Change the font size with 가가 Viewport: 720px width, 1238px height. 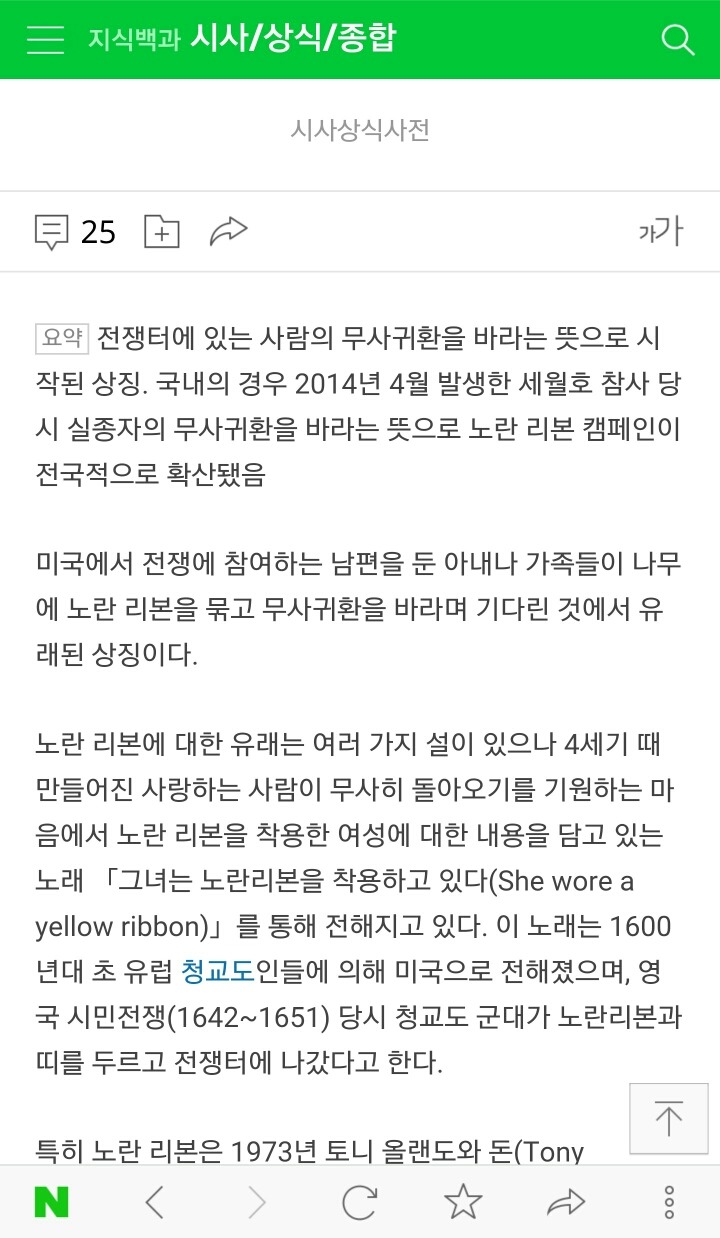click(661, 231)
